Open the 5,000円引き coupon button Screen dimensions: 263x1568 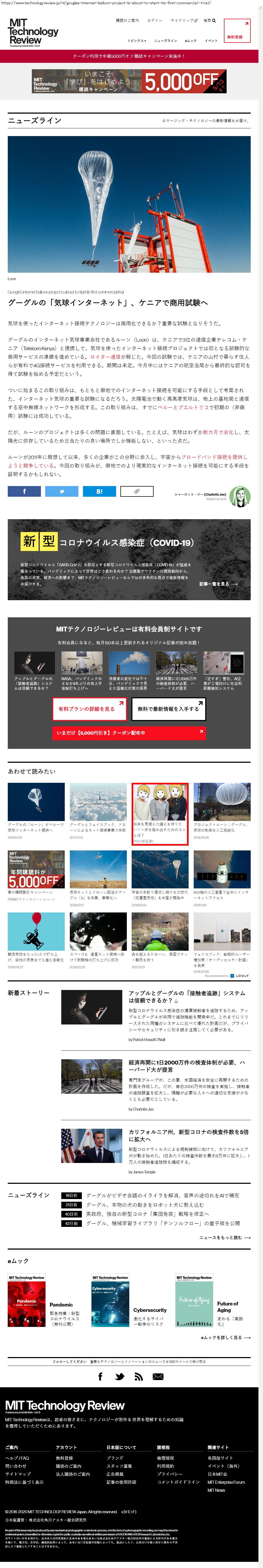pos(128,733)
